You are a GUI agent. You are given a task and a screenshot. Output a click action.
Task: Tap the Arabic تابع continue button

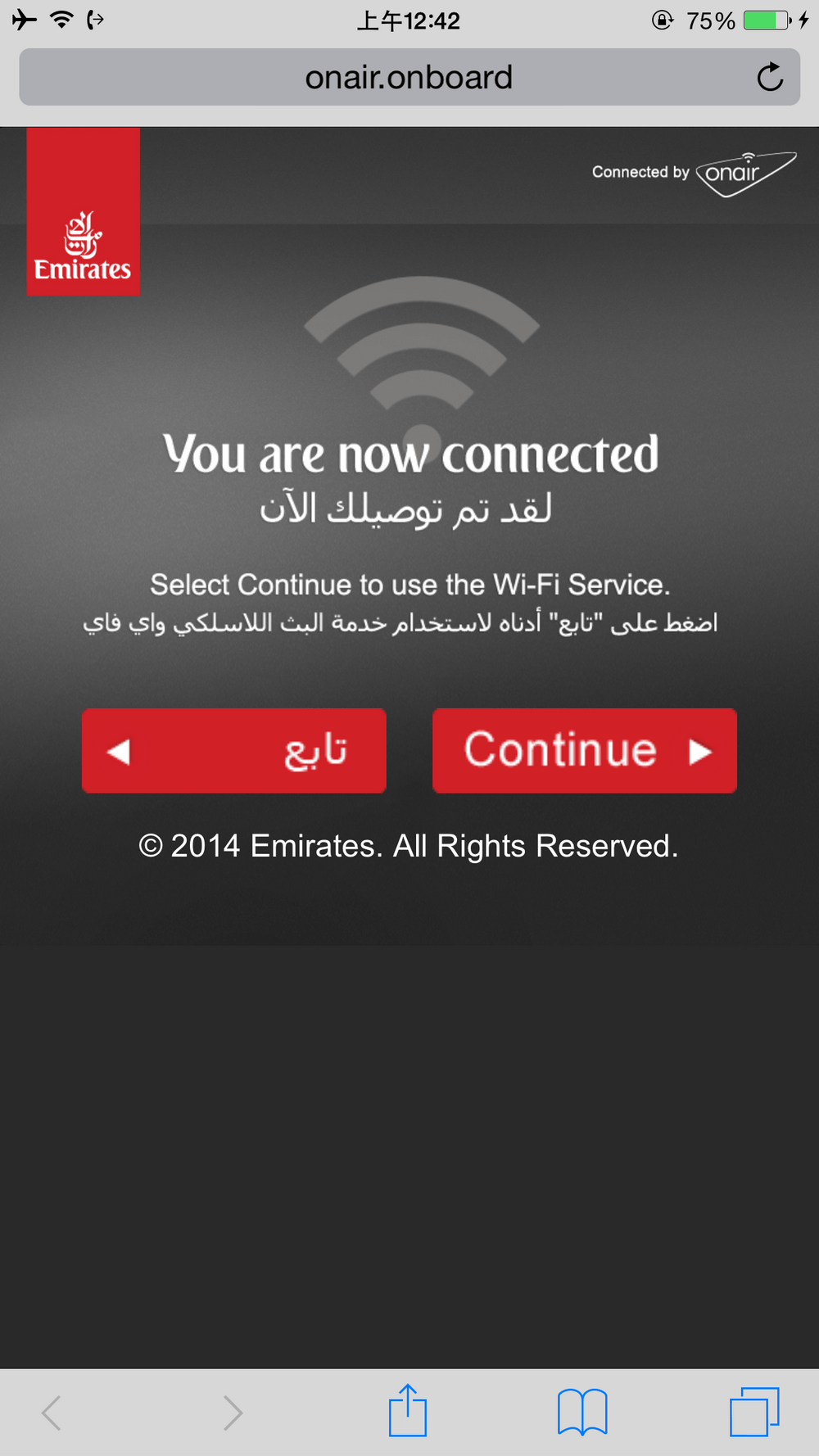click(233, 750)
